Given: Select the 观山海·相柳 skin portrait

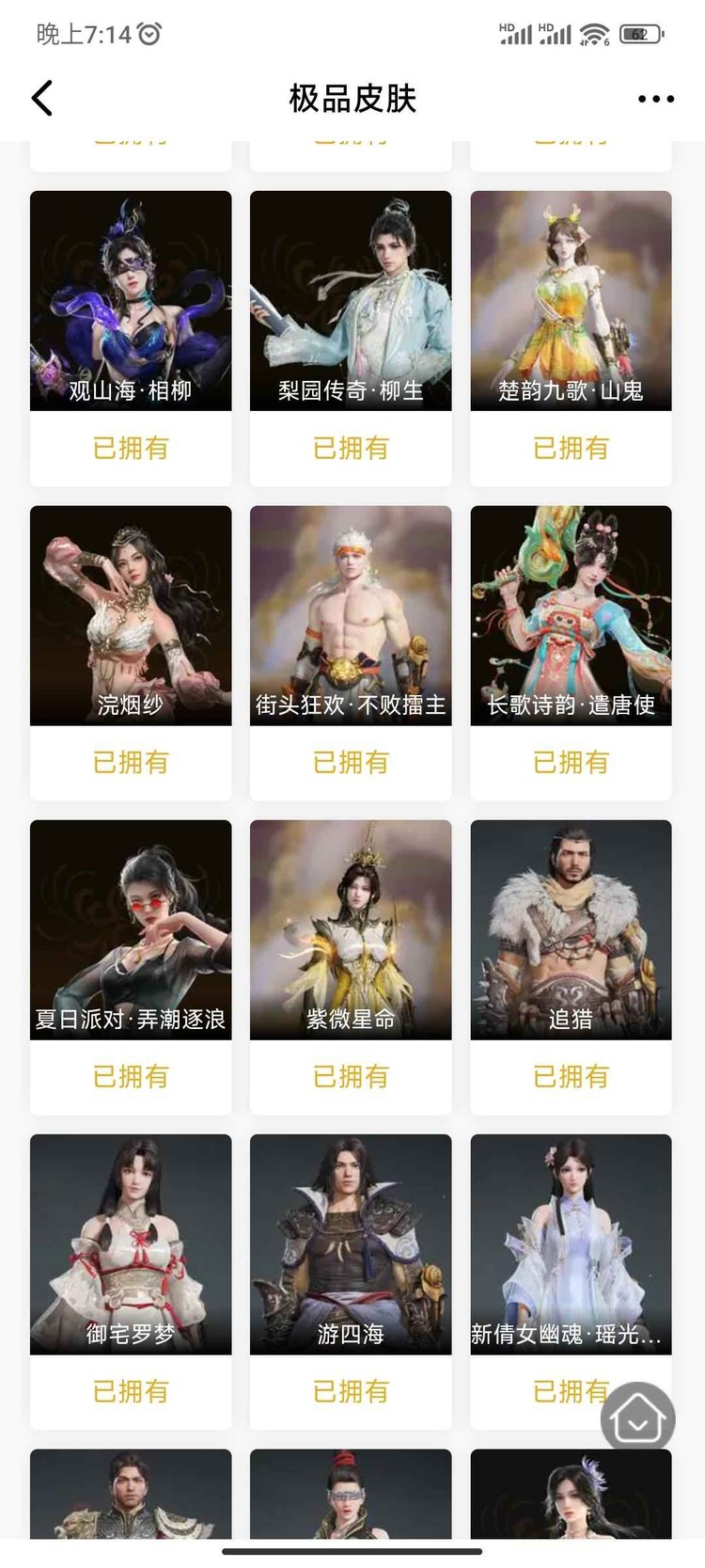Looking at the screenshot, I should point(130,299).
